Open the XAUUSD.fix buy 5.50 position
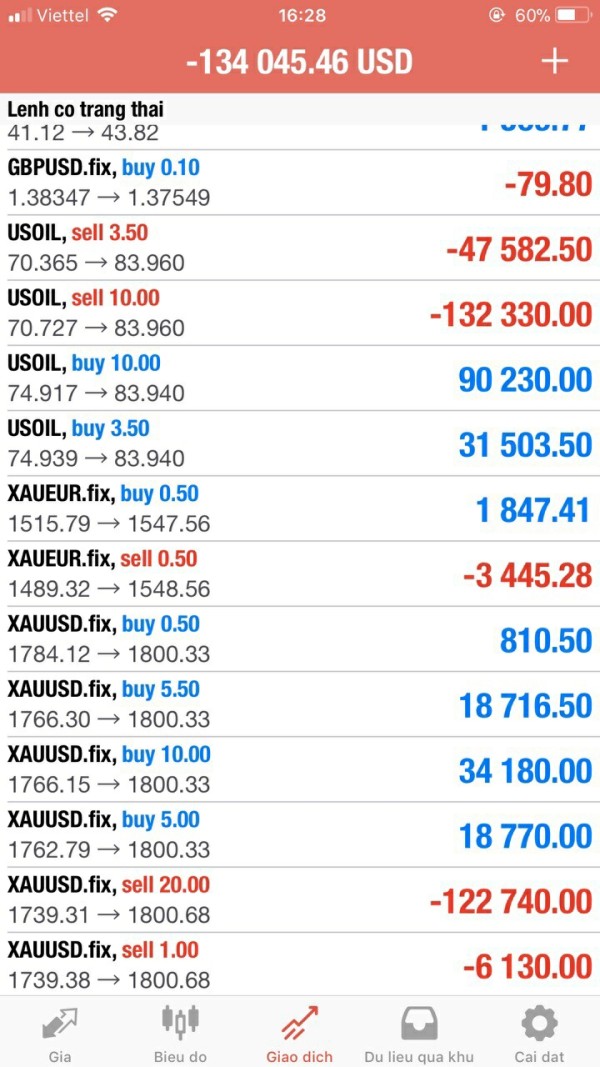Screen dimensions: 600x1067 (x=300, y=704)
